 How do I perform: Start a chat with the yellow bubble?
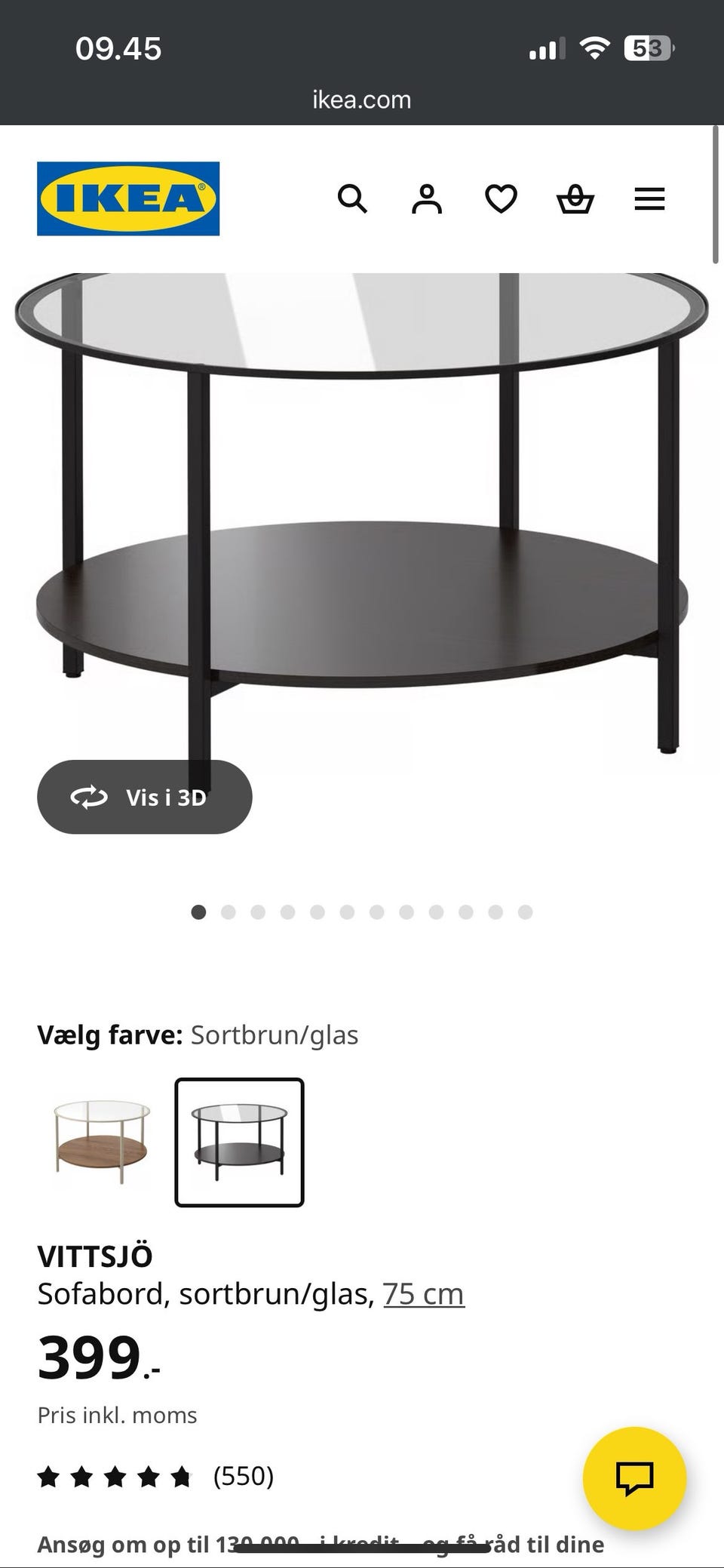pyautogui.click(x=634, y=1478)
